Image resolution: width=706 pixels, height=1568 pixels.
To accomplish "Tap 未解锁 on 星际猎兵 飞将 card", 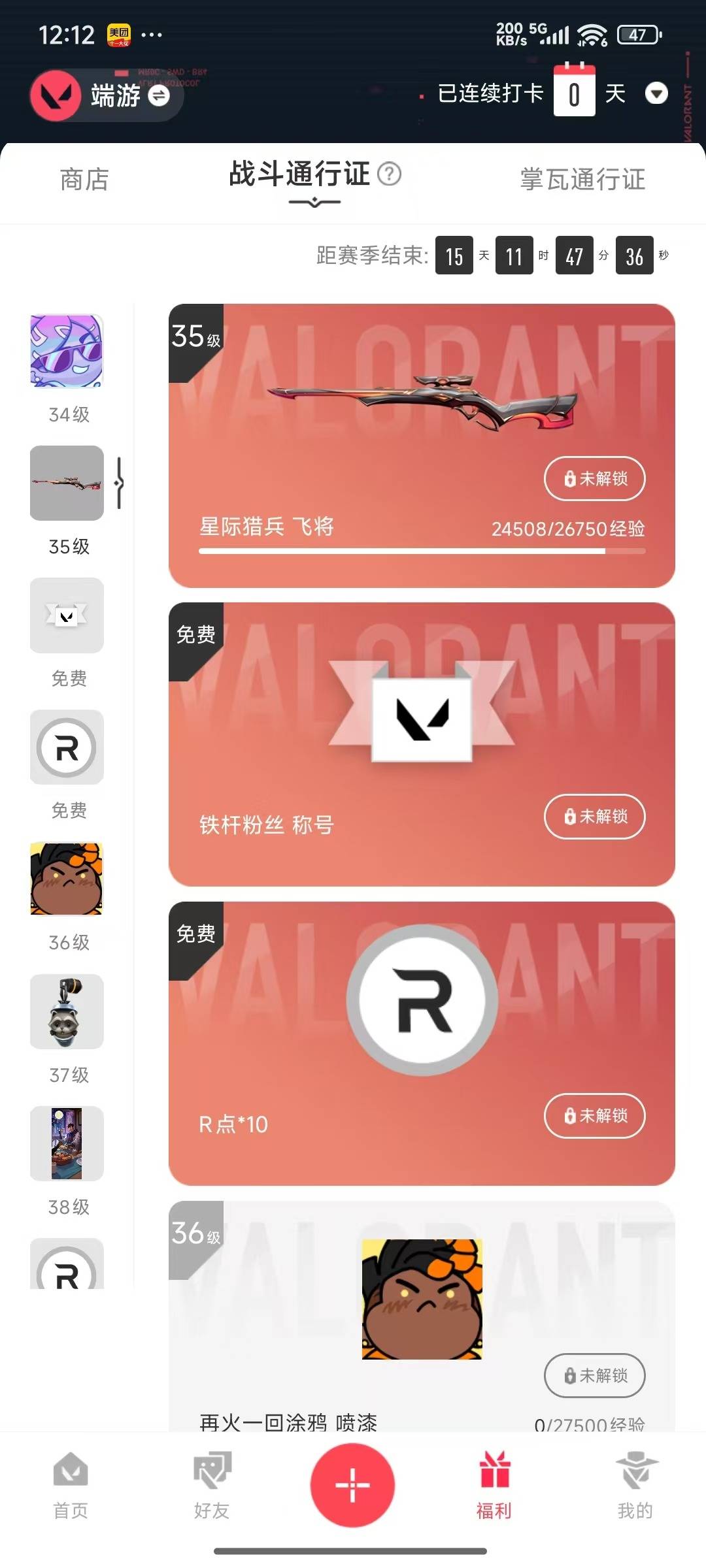I will (x=594, y=479).
